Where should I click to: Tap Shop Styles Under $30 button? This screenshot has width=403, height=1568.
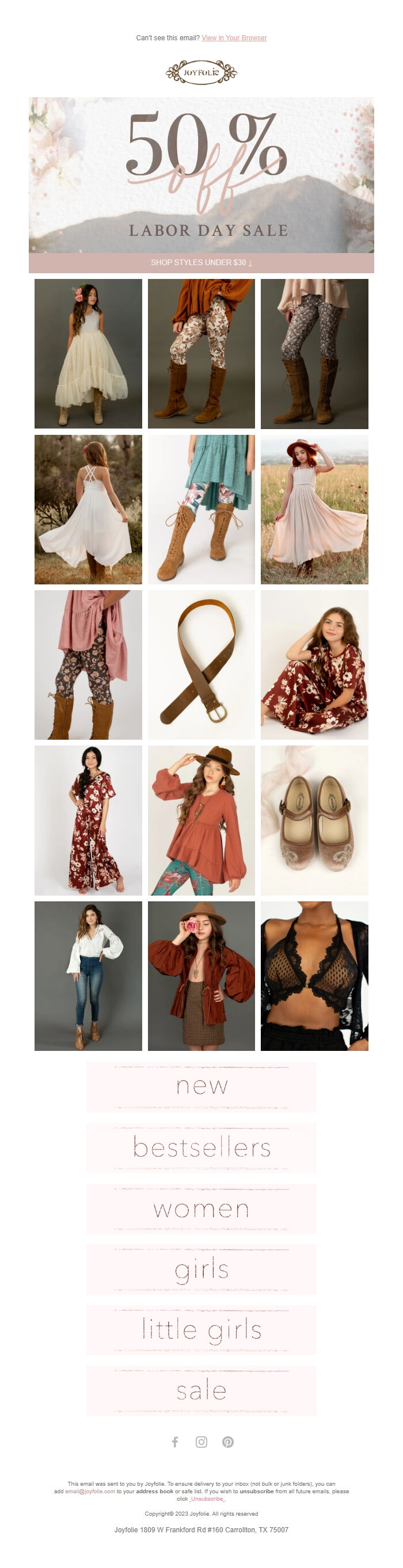point(201,262)
